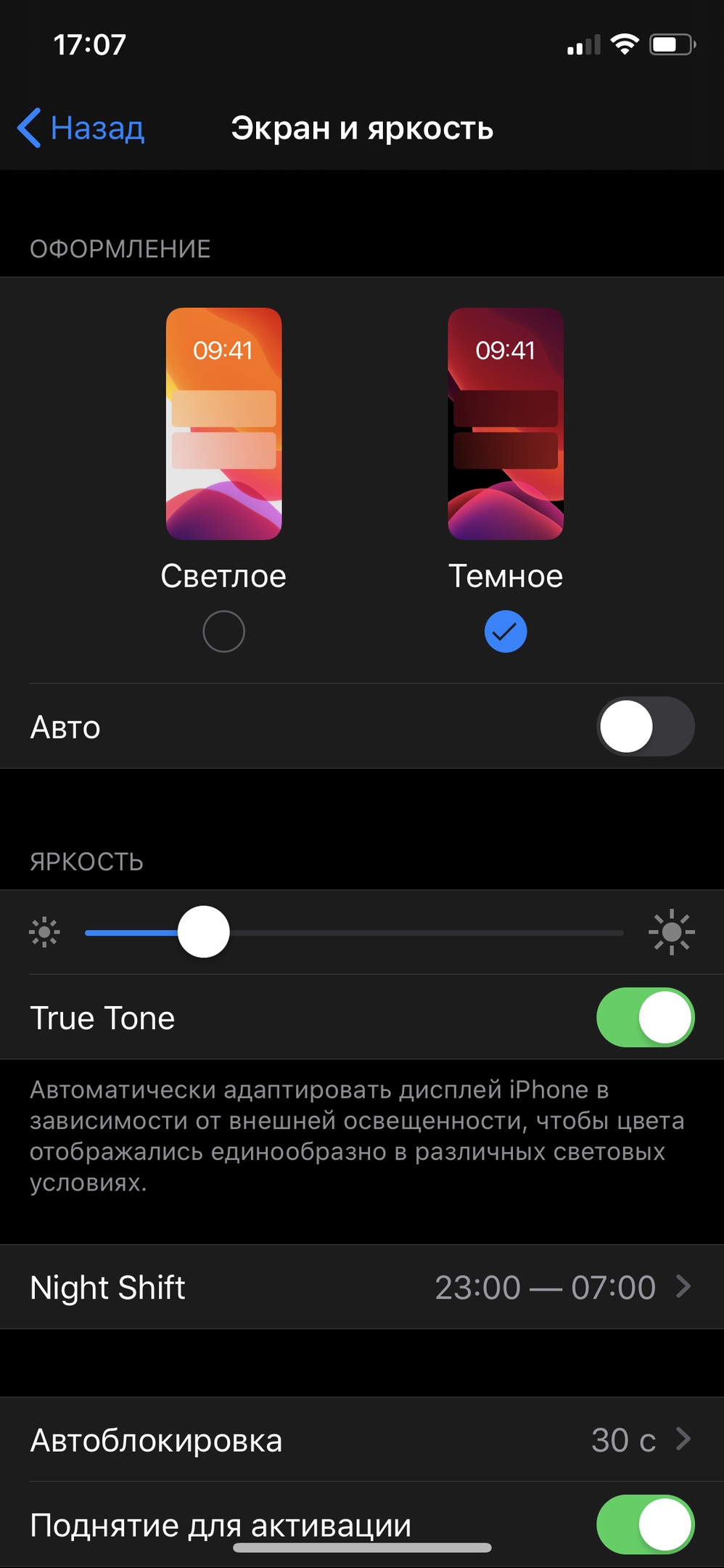Disable Поднятие для активации
This screenshot has width=724, height=1568.
[x=645, y=1524]
